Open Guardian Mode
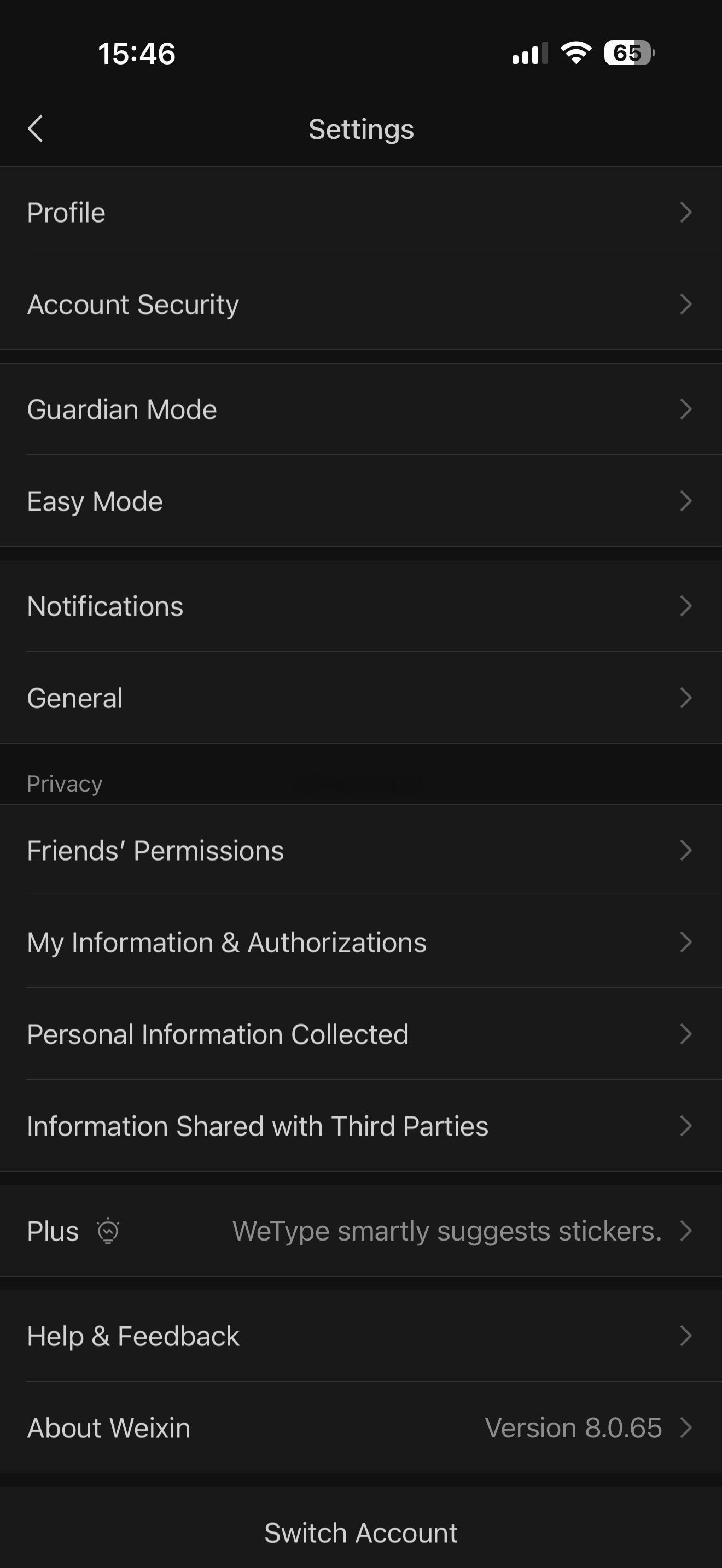The height and width of the screenshot is (1568, 722). pyautogui.click(x=360, y=409)
